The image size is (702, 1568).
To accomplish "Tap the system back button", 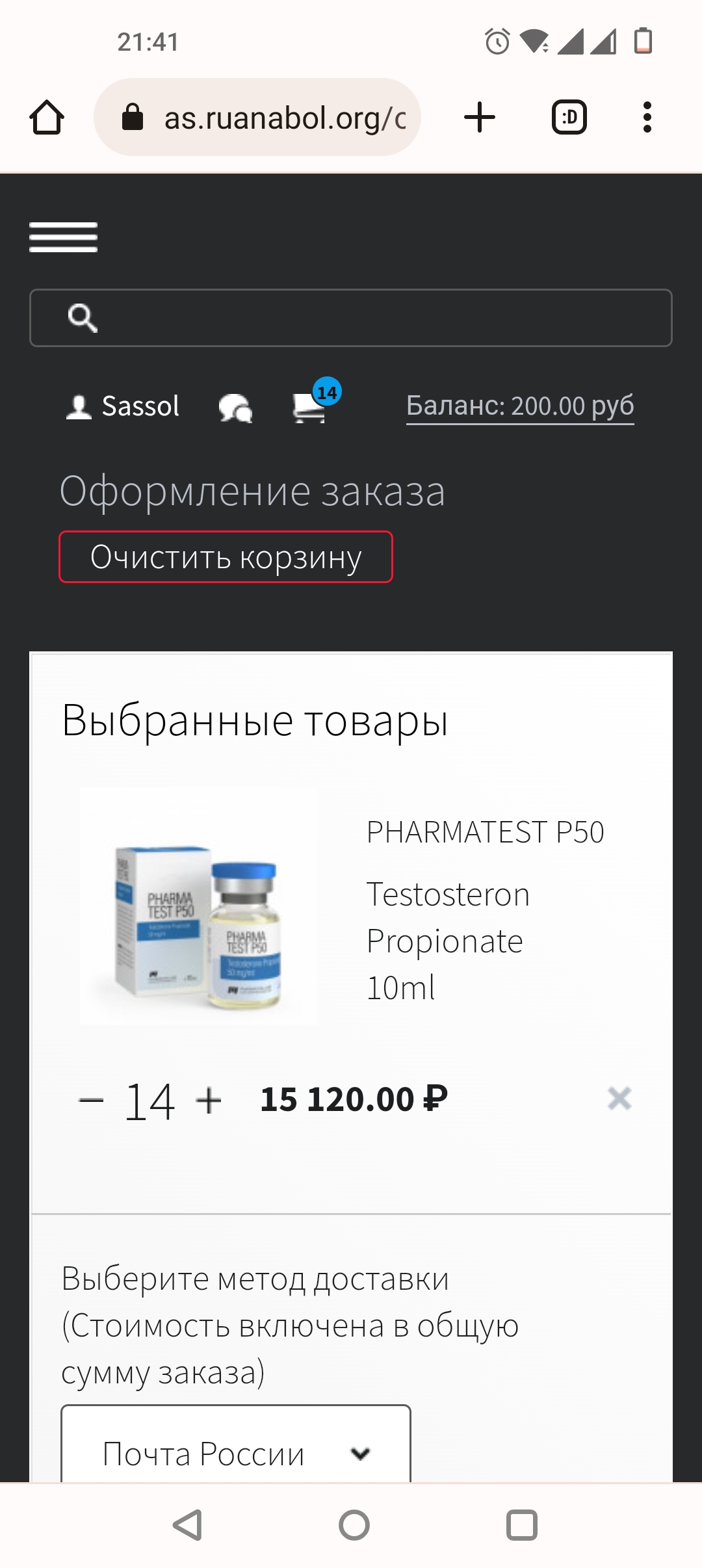I will [x=188, y=1525].
